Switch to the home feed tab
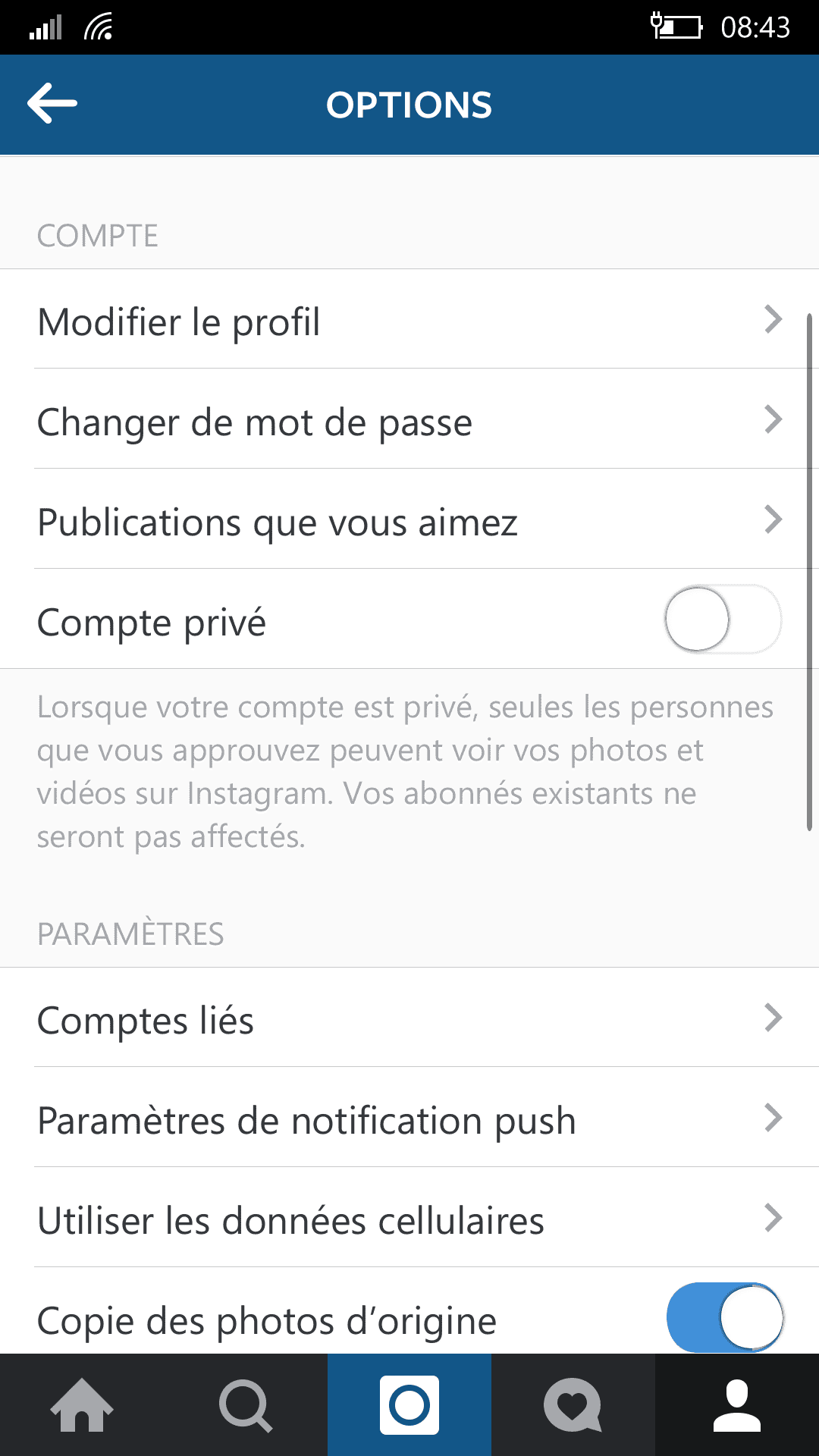The height and width of the screenshot is (1456, 819). 82,1405
